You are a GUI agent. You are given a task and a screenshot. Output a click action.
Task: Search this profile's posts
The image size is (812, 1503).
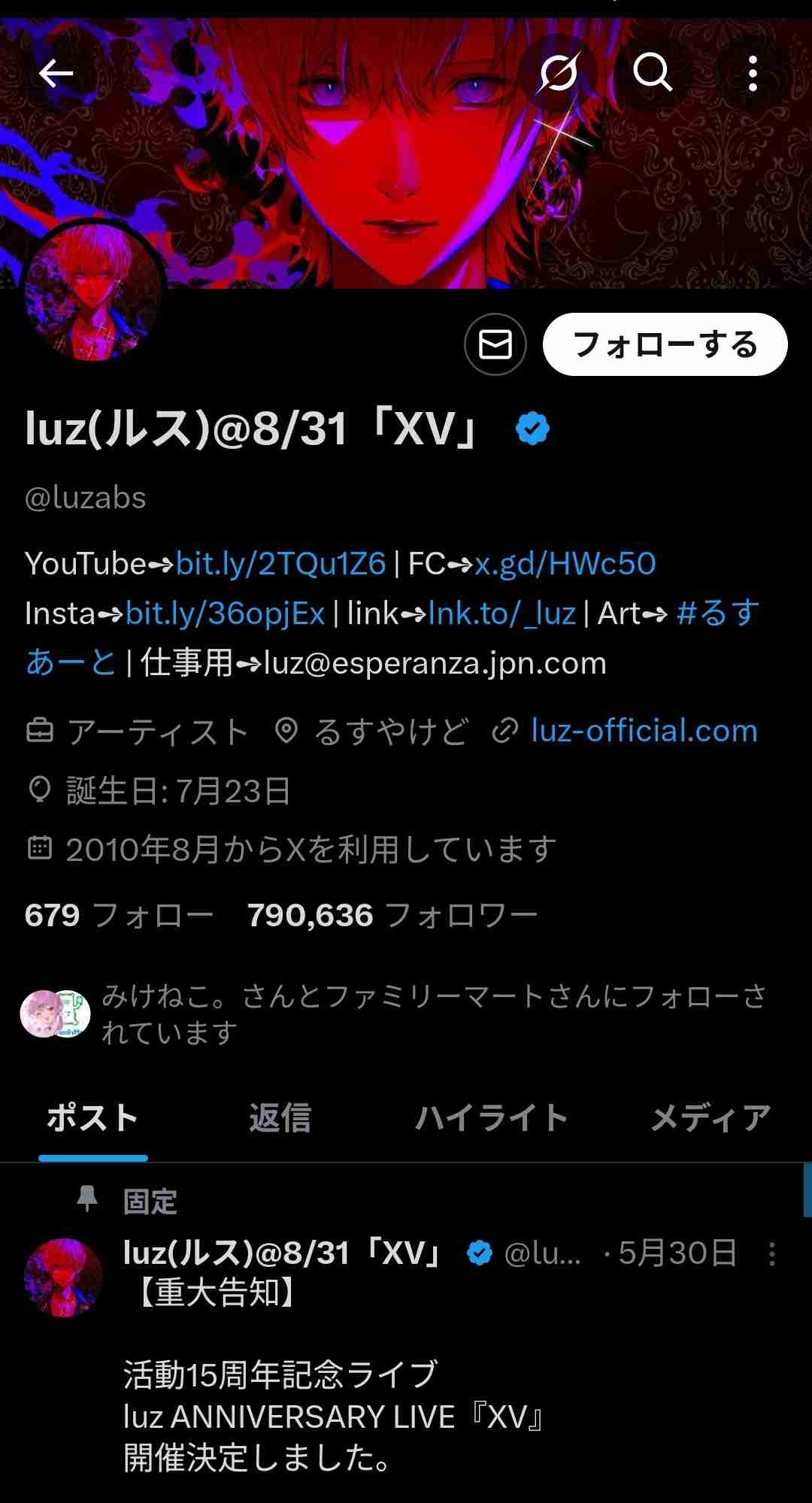point(652,74)
